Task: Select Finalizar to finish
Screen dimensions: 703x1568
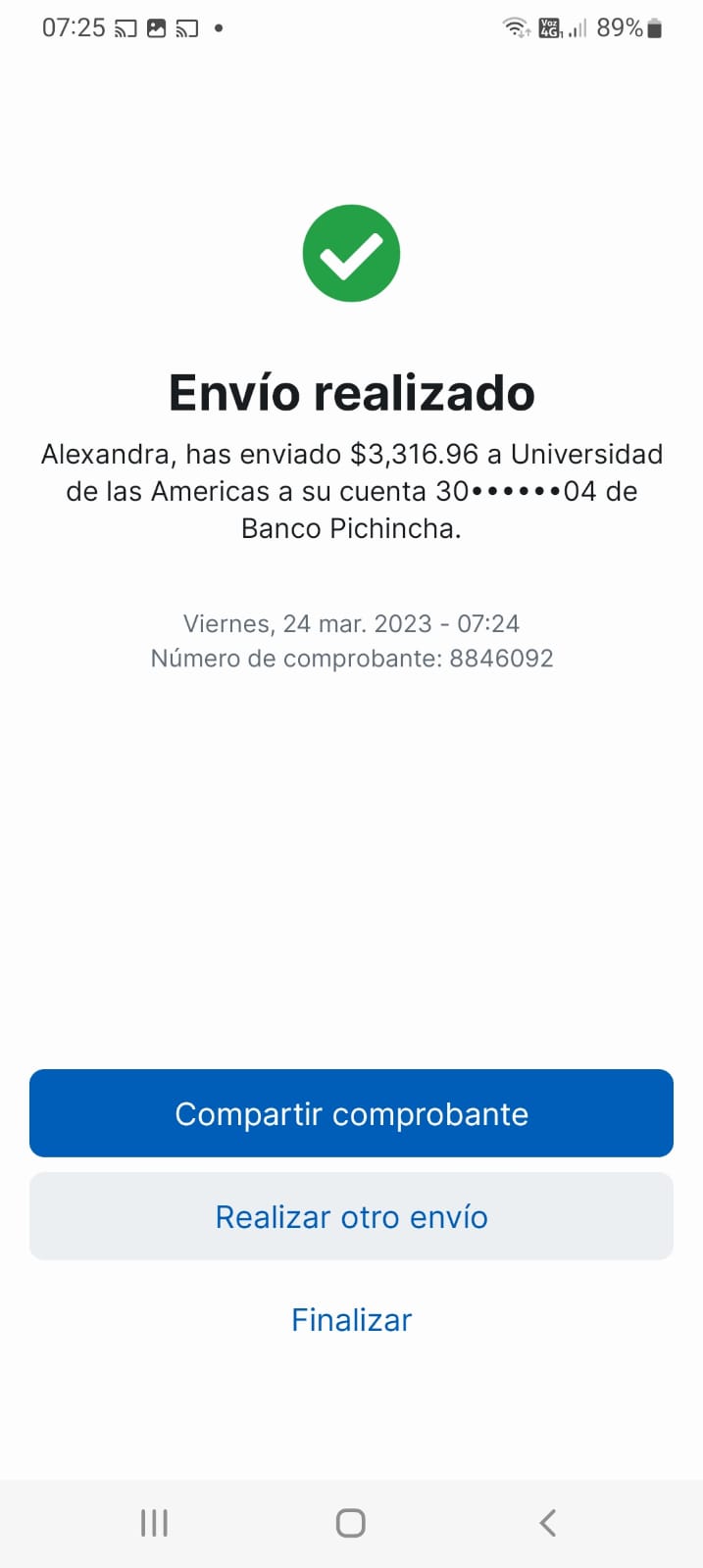Action: click(x=351, y=1319)
